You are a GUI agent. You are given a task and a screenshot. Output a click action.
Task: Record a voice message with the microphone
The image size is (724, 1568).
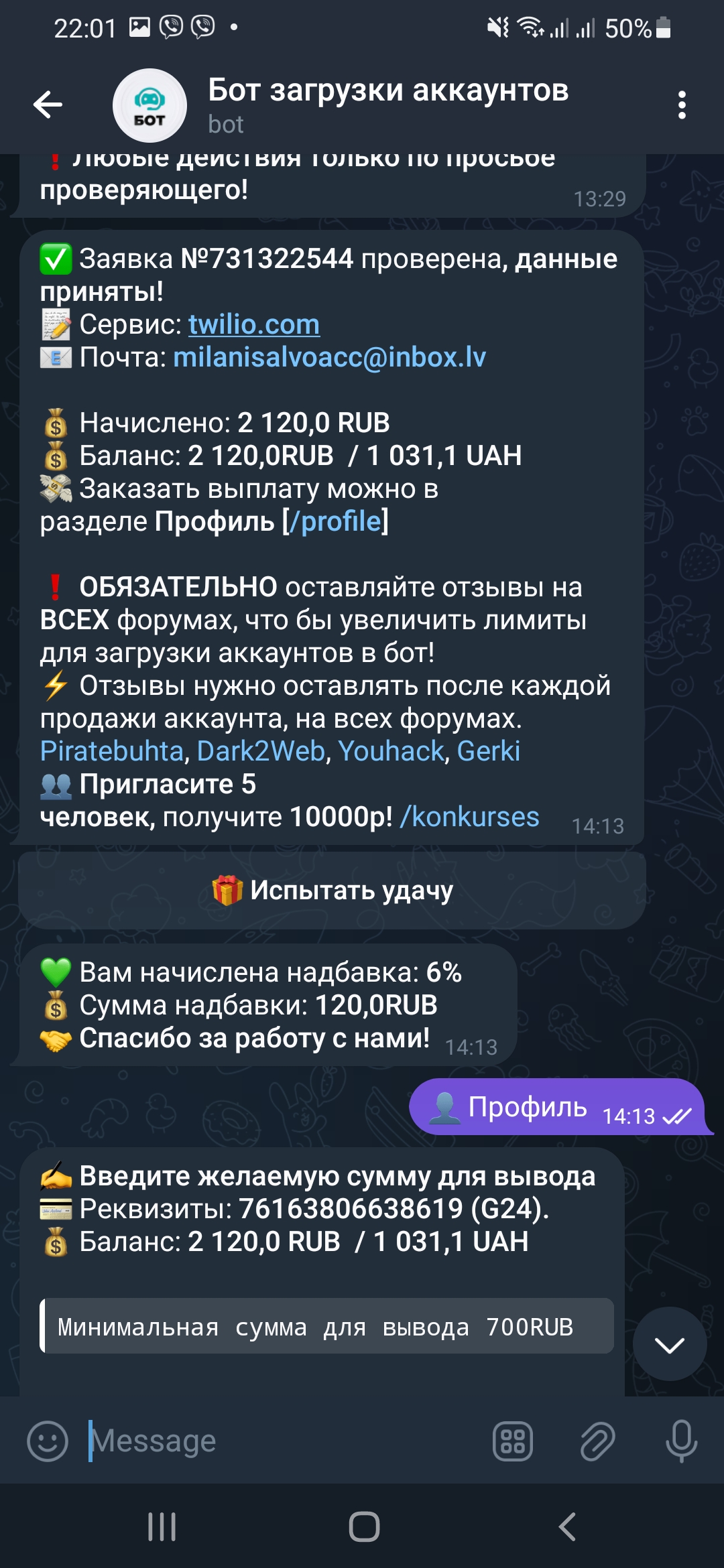click(681, 1441)
